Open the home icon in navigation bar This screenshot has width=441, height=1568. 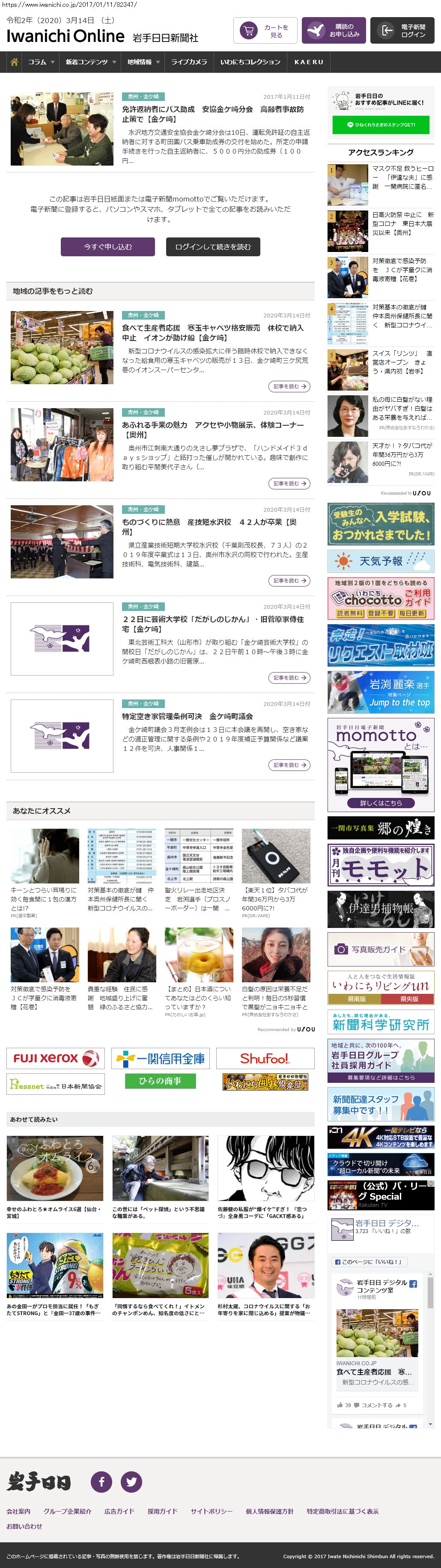pos(14,62)
